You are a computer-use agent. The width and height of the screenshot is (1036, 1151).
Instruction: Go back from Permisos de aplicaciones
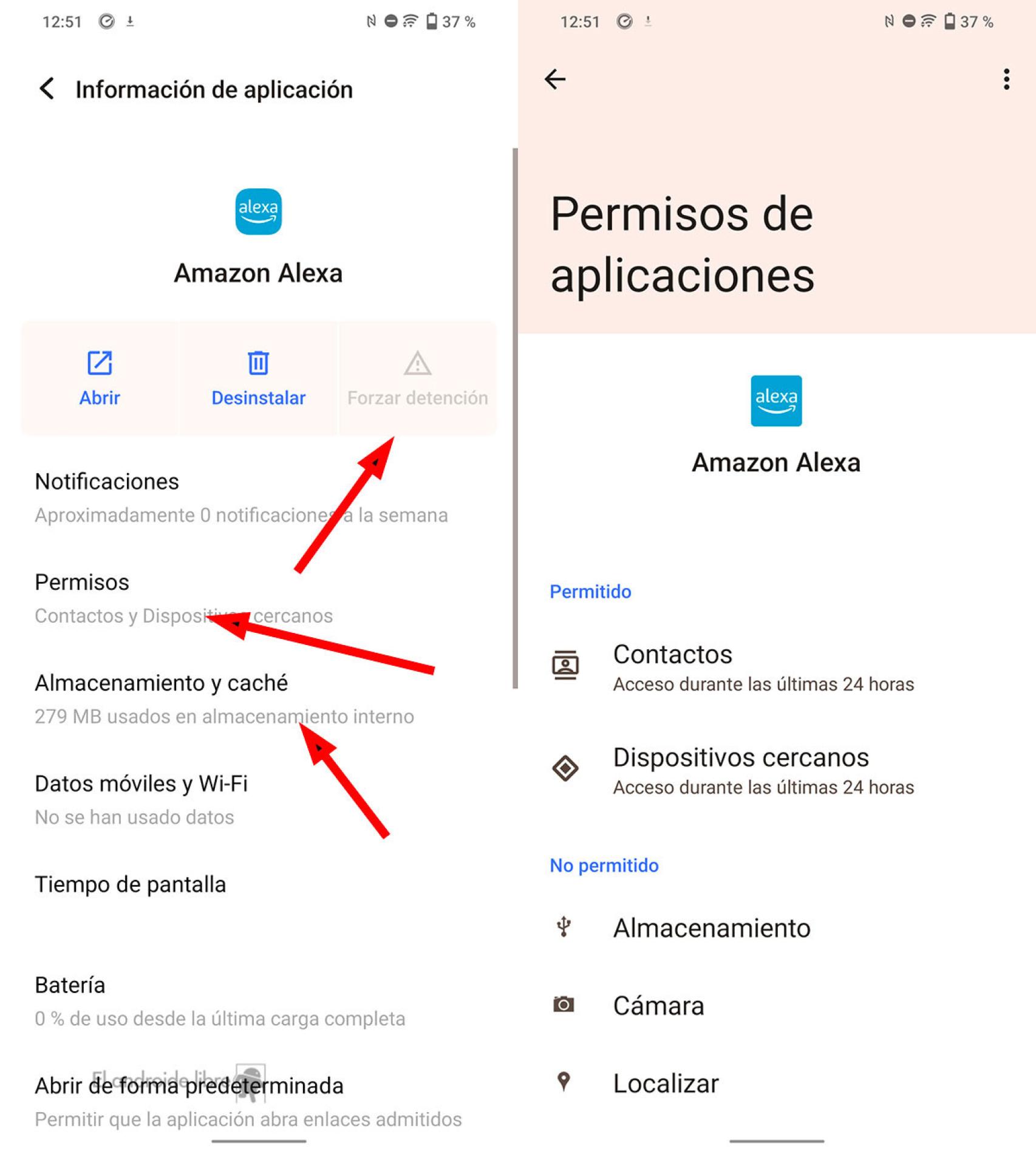coord(555,79)
